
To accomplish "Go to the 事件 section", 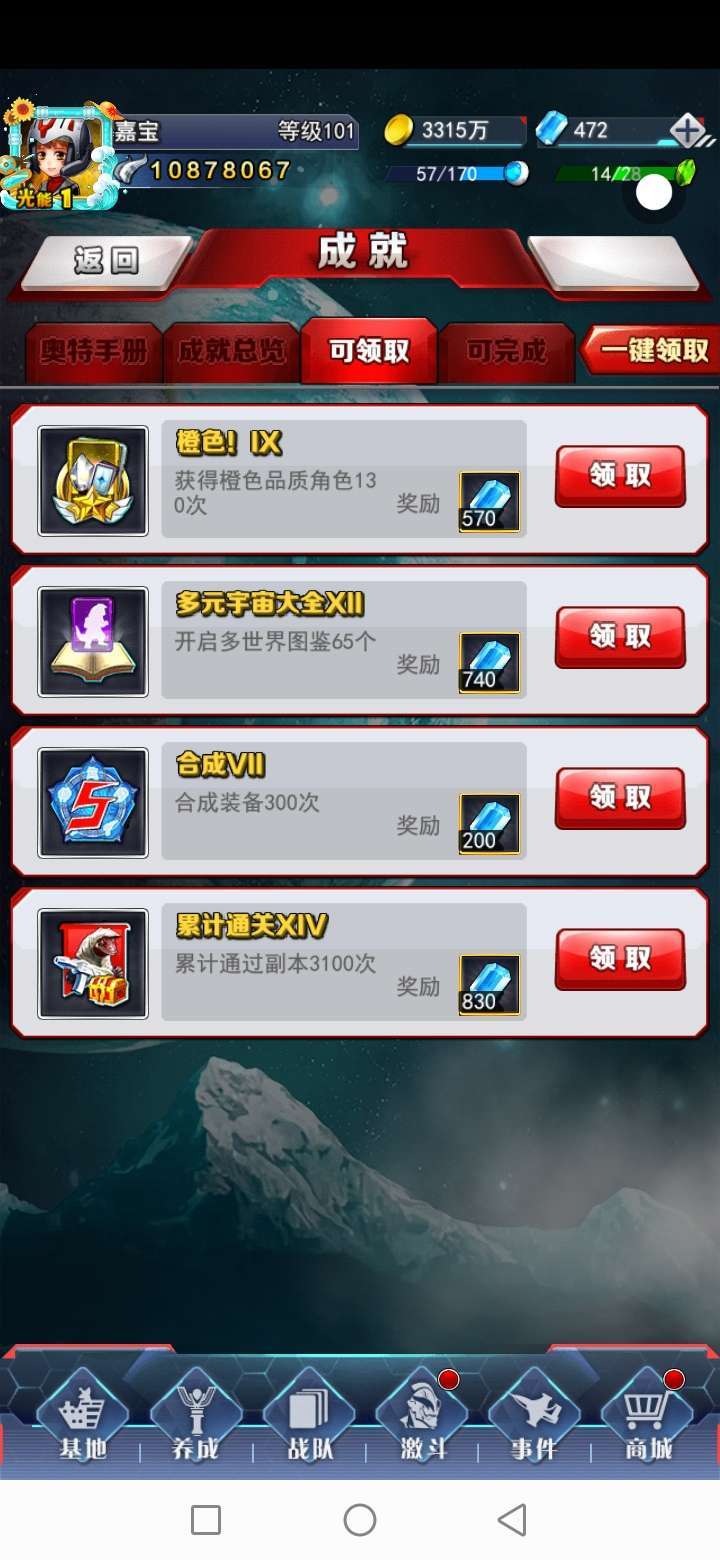I will (x=534, y=1416).
